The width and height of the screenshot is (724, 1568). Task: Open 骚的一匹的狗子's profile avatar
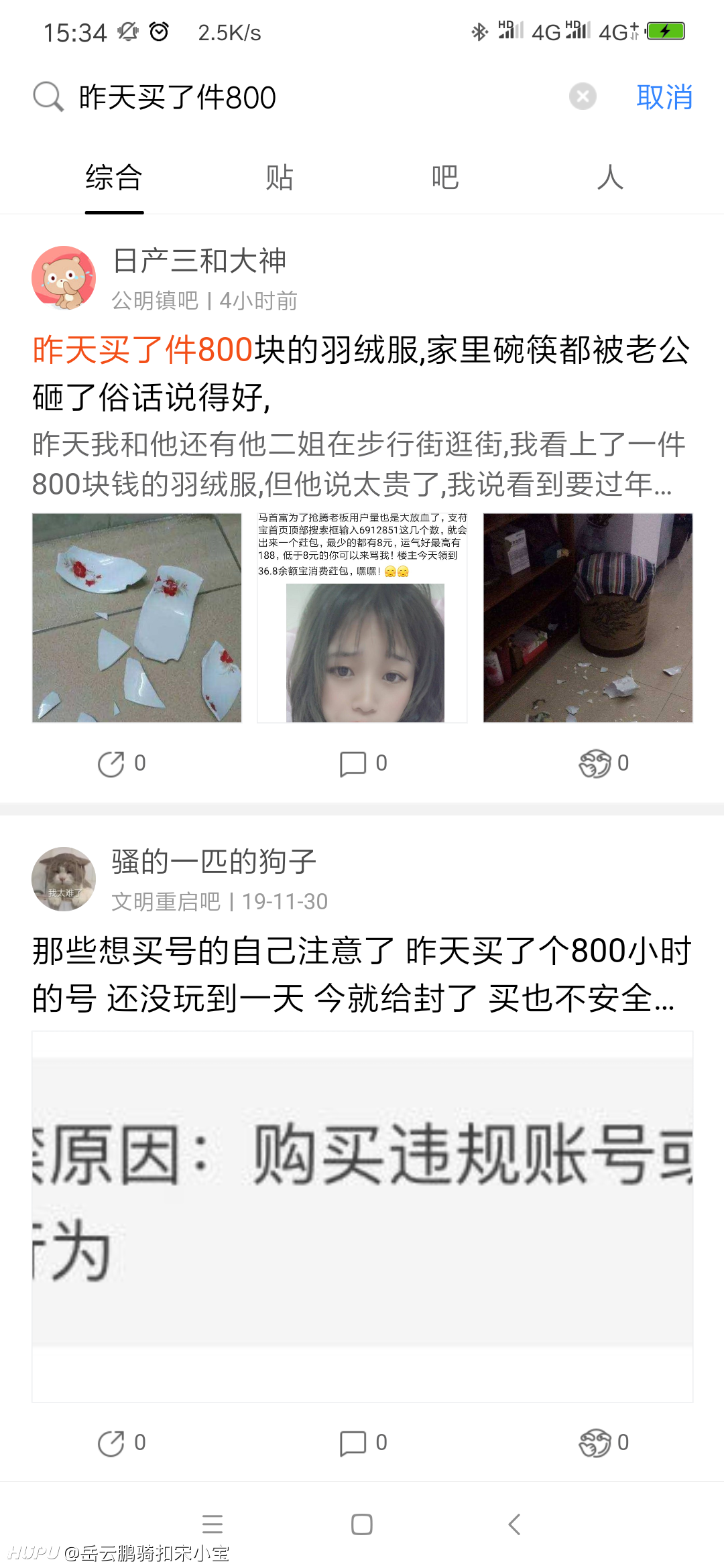[x=64, y=878]
